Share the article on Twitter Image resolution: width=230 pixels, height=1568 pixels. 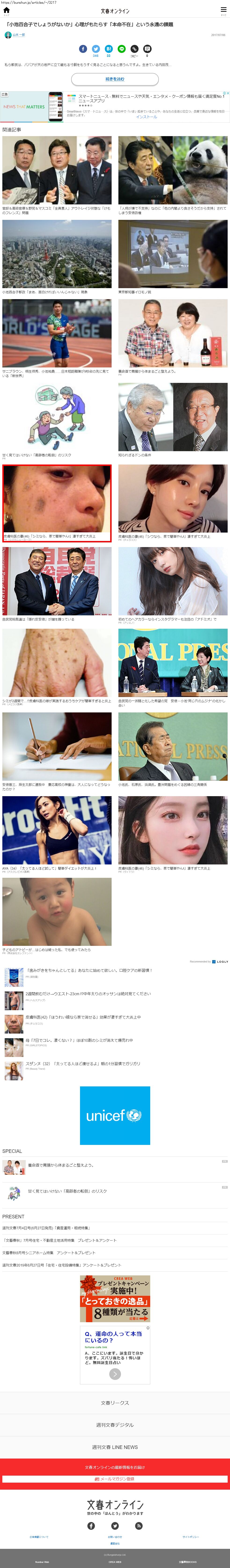click(x=95, y=49)
